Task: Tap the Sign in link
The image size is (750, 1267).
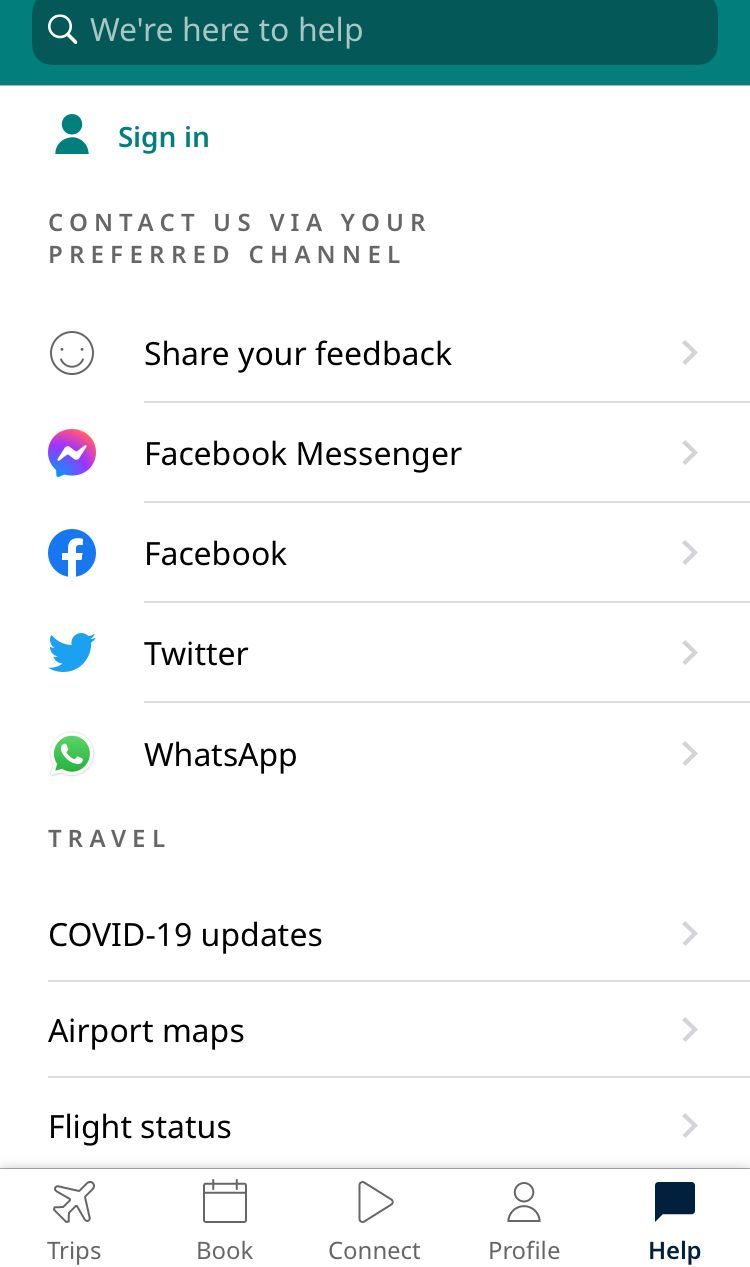Action: point(163,137)
